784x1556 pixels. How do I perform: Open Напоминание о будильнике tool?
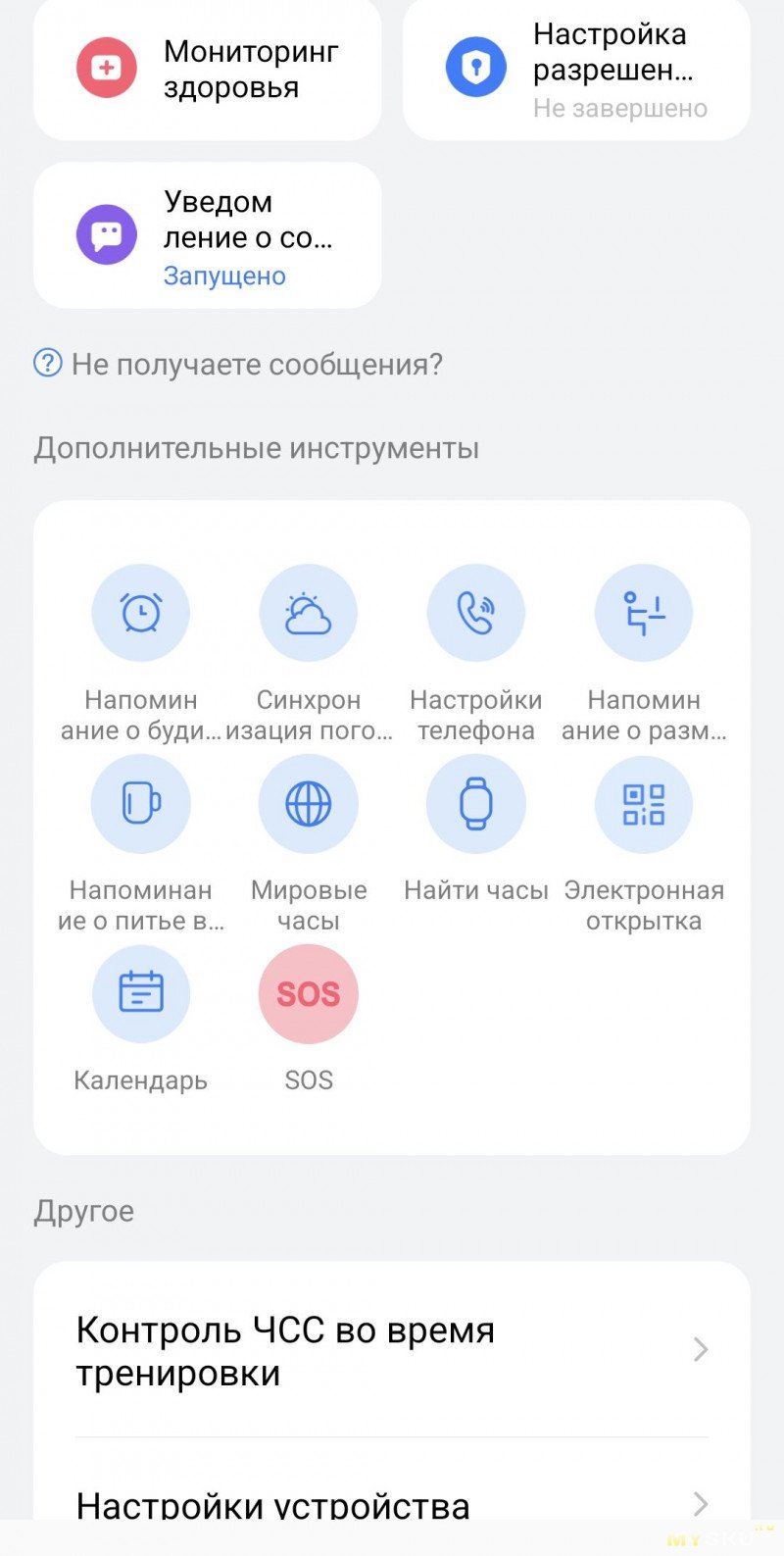point(141,614)
